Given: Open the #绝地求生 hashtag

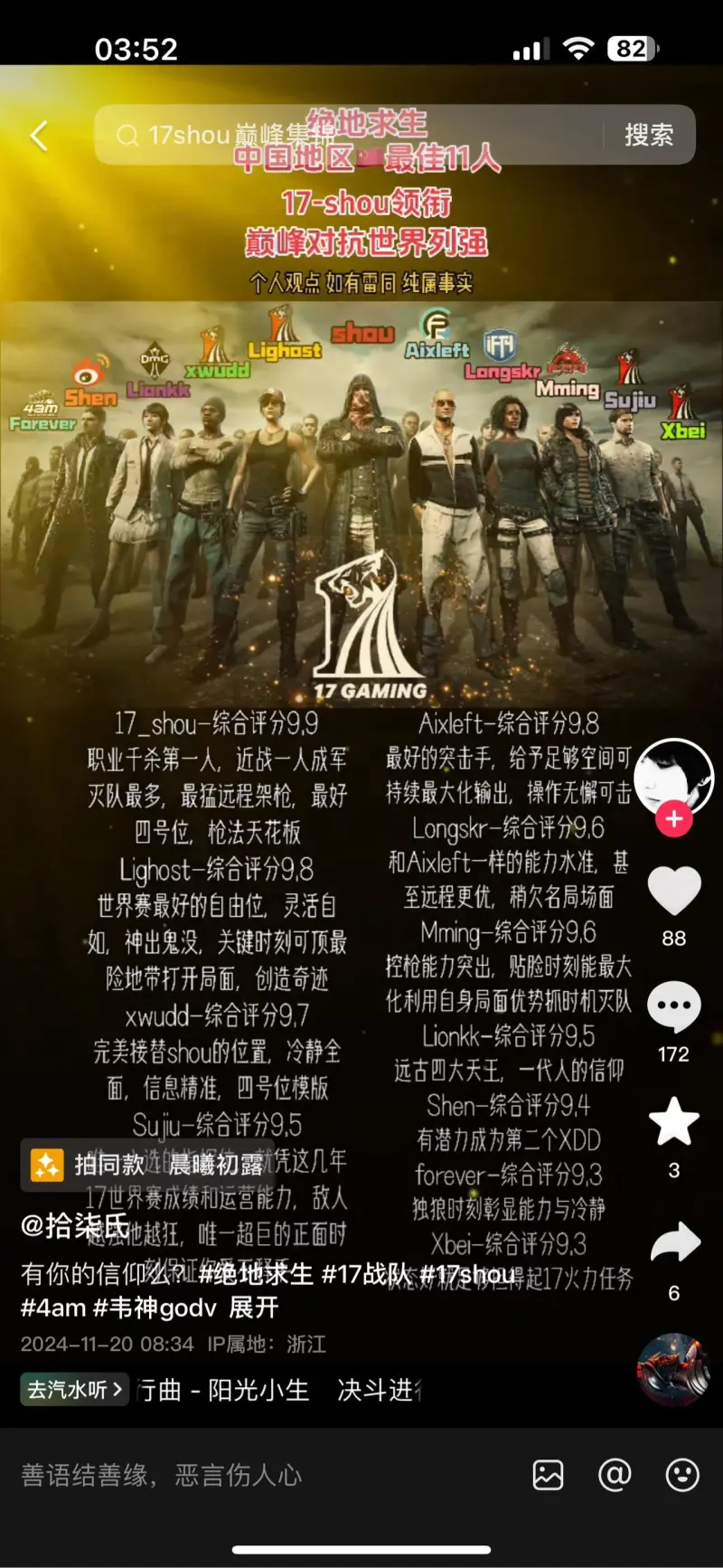Looking at the screenshot, I should click(256, 1274).
